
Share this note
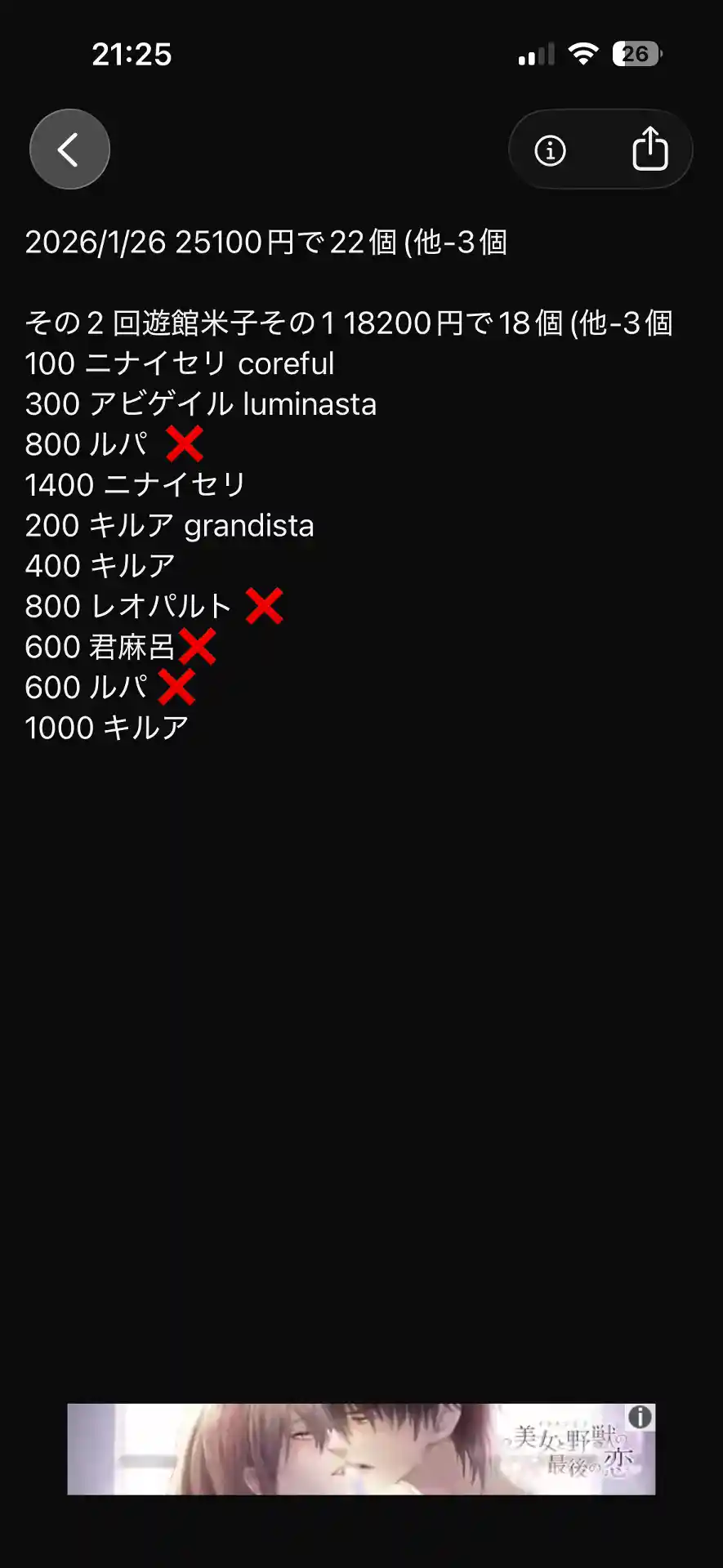(649, 149)
